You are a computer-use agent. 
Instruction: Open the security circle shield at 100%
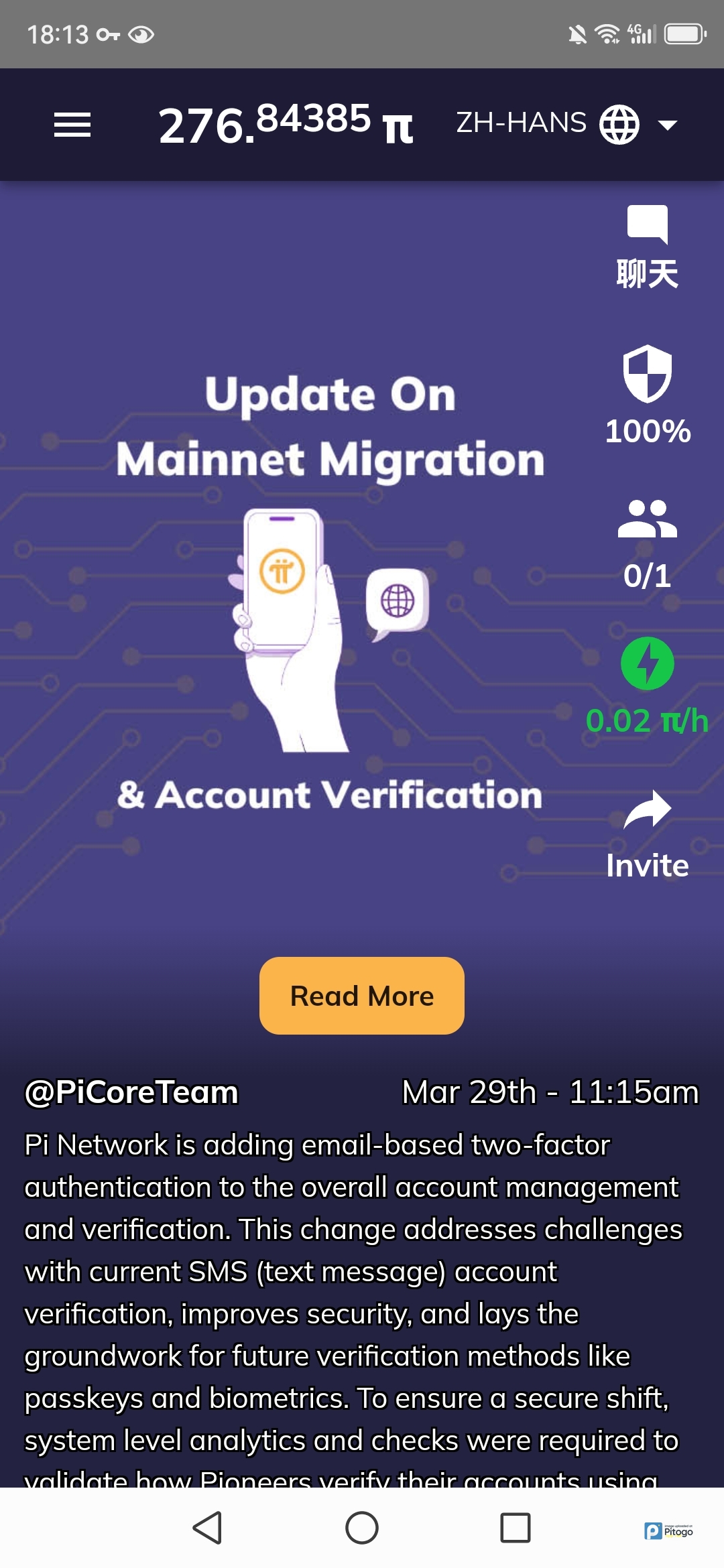click(647, 374)
